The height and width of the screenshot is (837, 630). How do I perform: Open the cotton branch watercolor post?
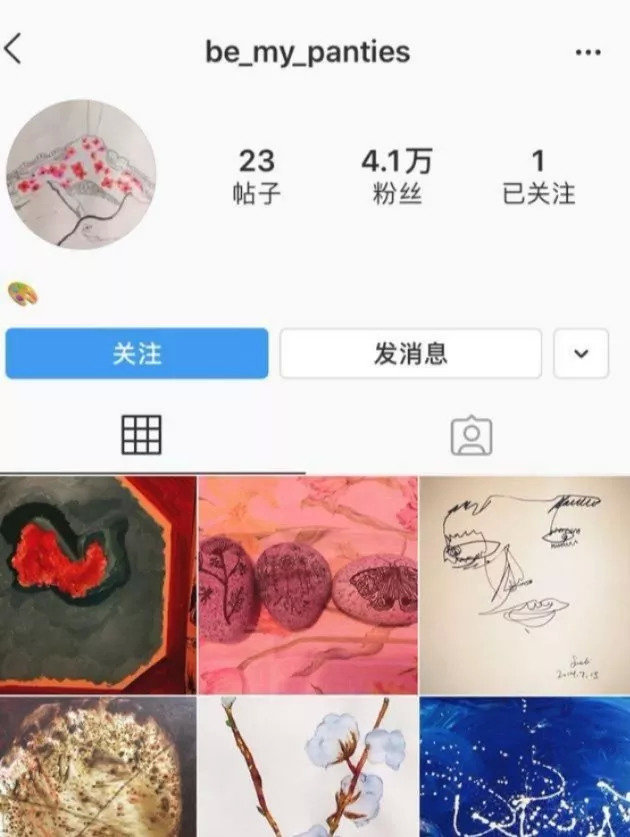(308, 768)
